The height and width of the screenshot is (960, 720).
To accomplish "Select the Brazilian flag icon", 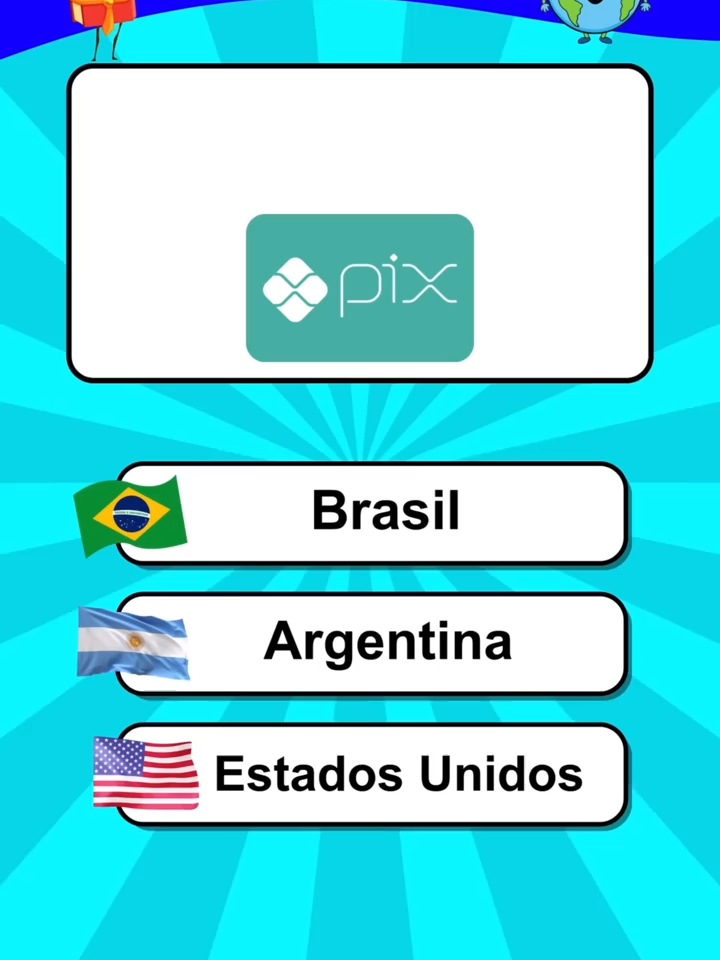I will pyautogui.click(x=131, y=513).
